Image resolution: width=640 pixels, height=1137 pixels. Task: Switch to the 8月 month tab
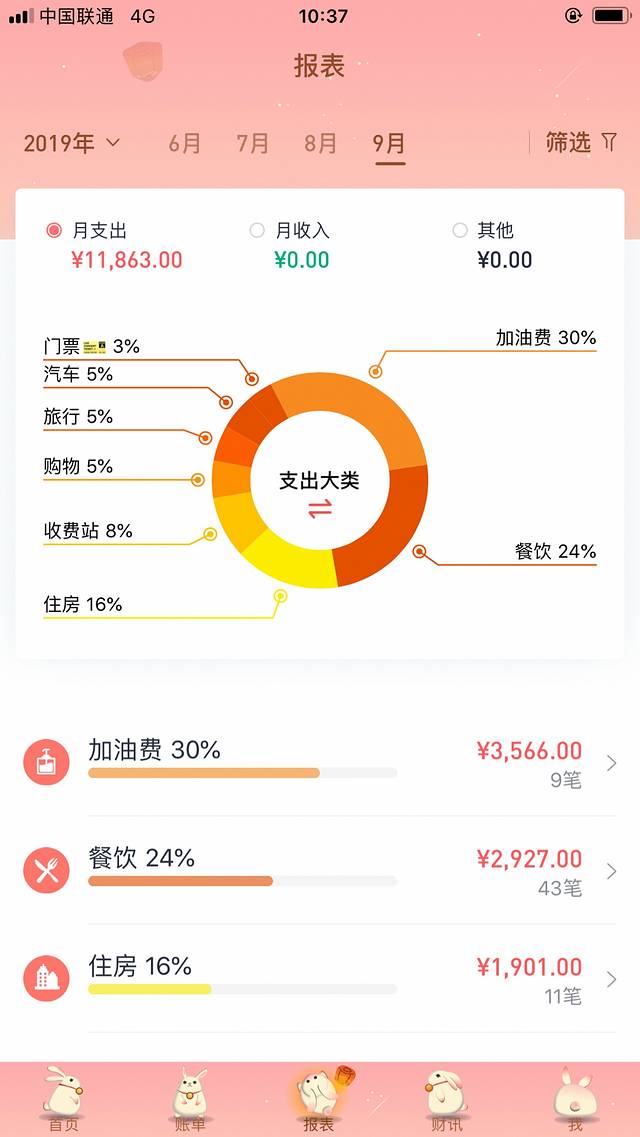(x=321, y=143)
